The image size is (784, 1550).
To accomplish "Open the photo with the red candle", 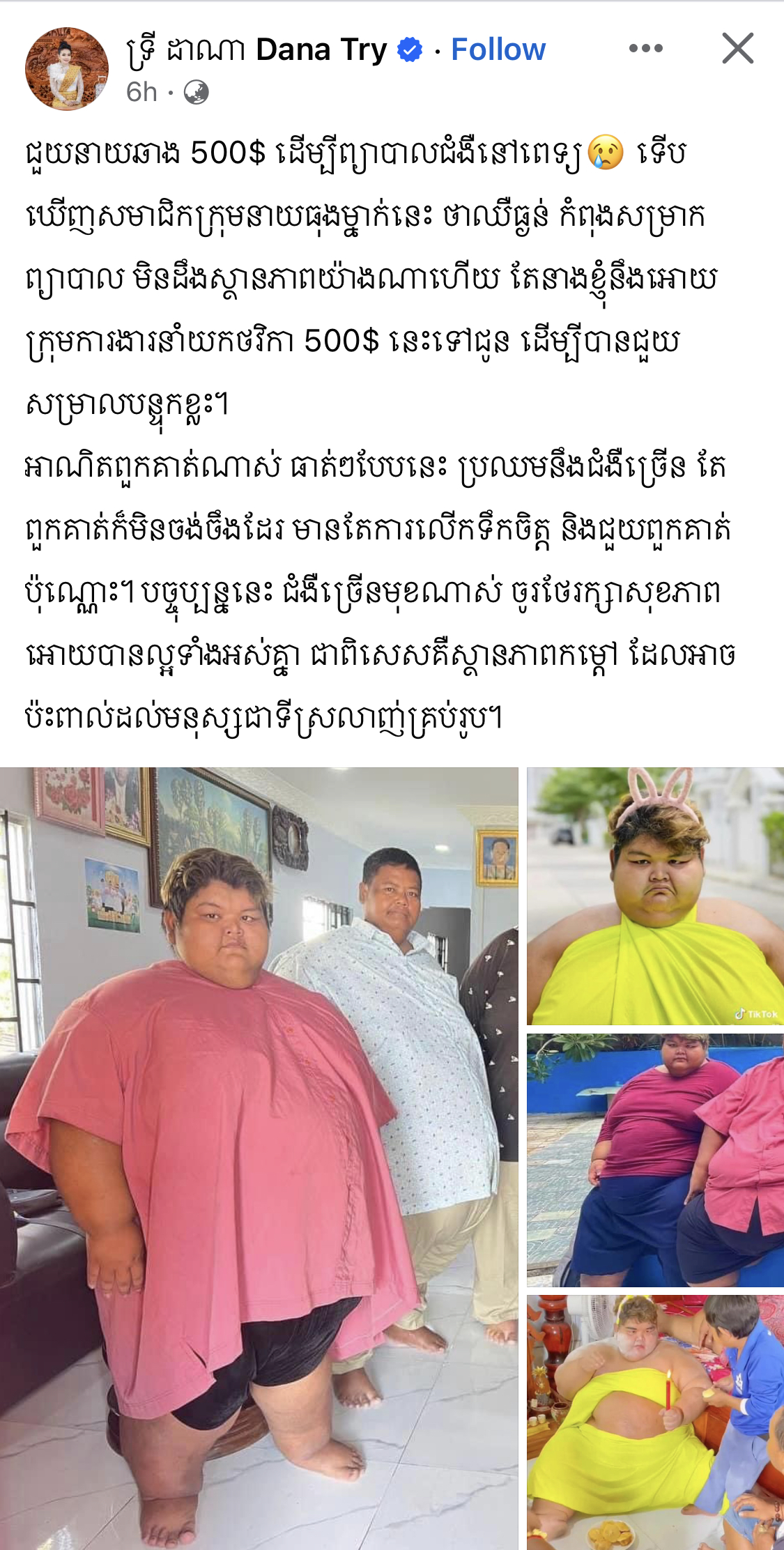I will [655, 1422].
